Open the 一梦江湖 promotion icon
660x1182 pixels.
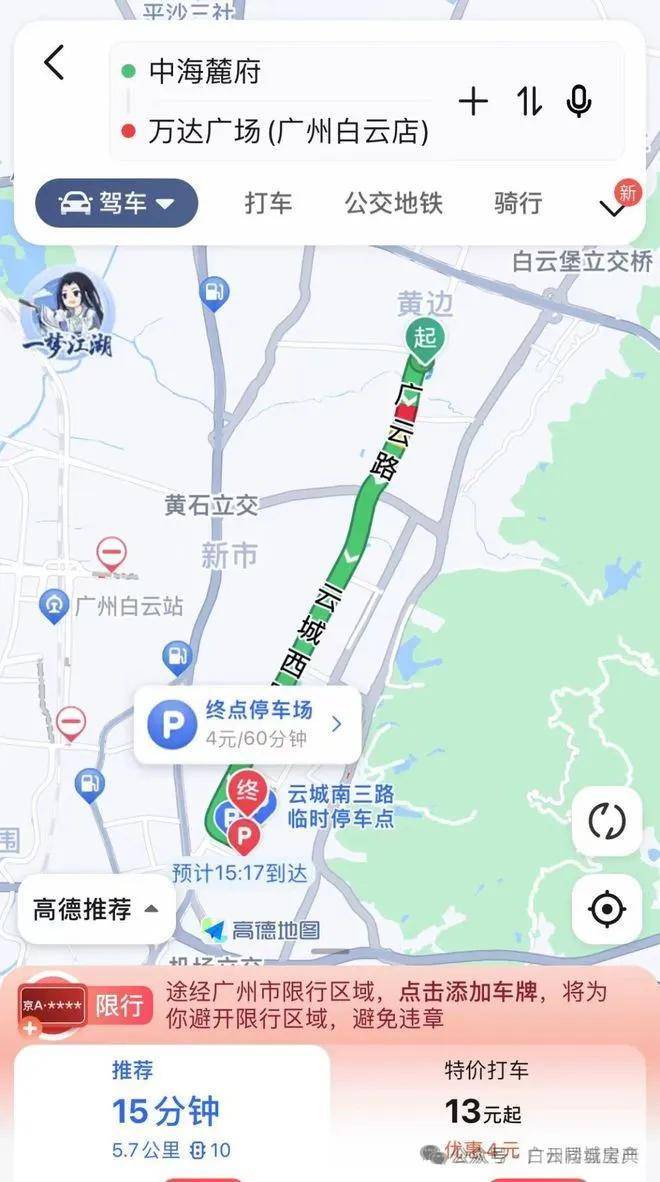pyautogui.click(x=68, y=314)
